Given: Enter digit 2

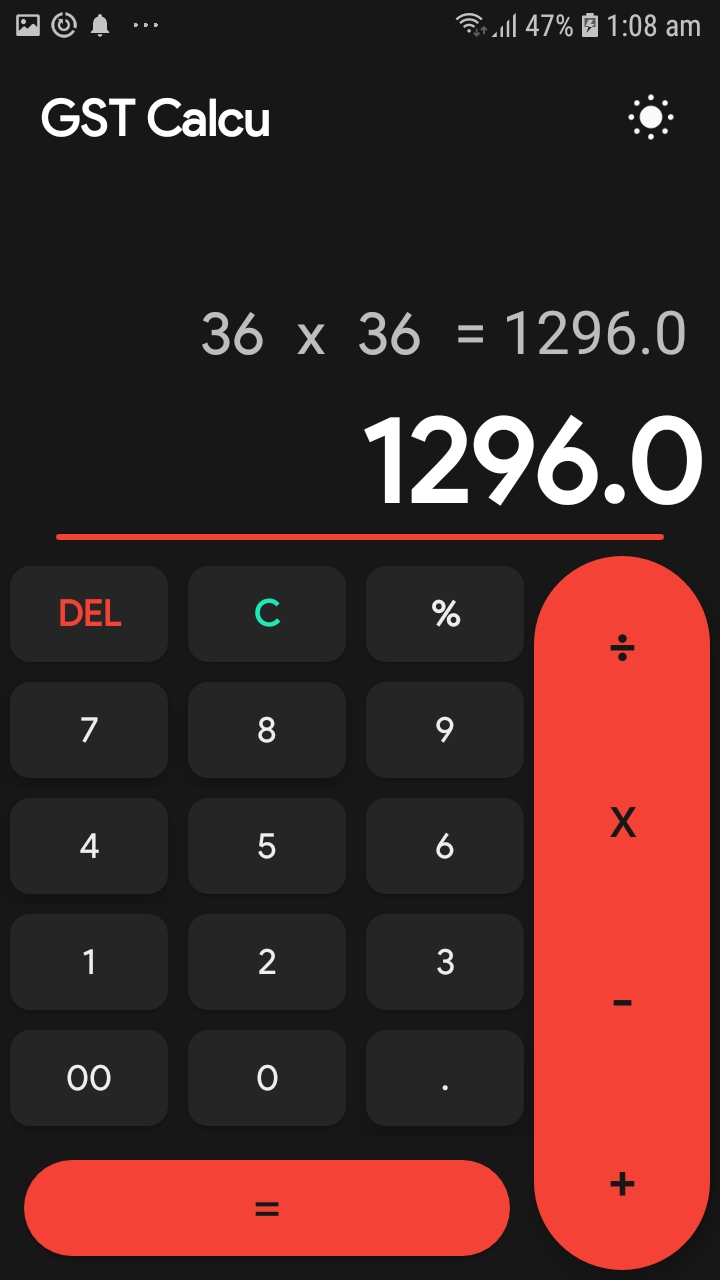Looking at the screenshot, I should pos(267,962).
